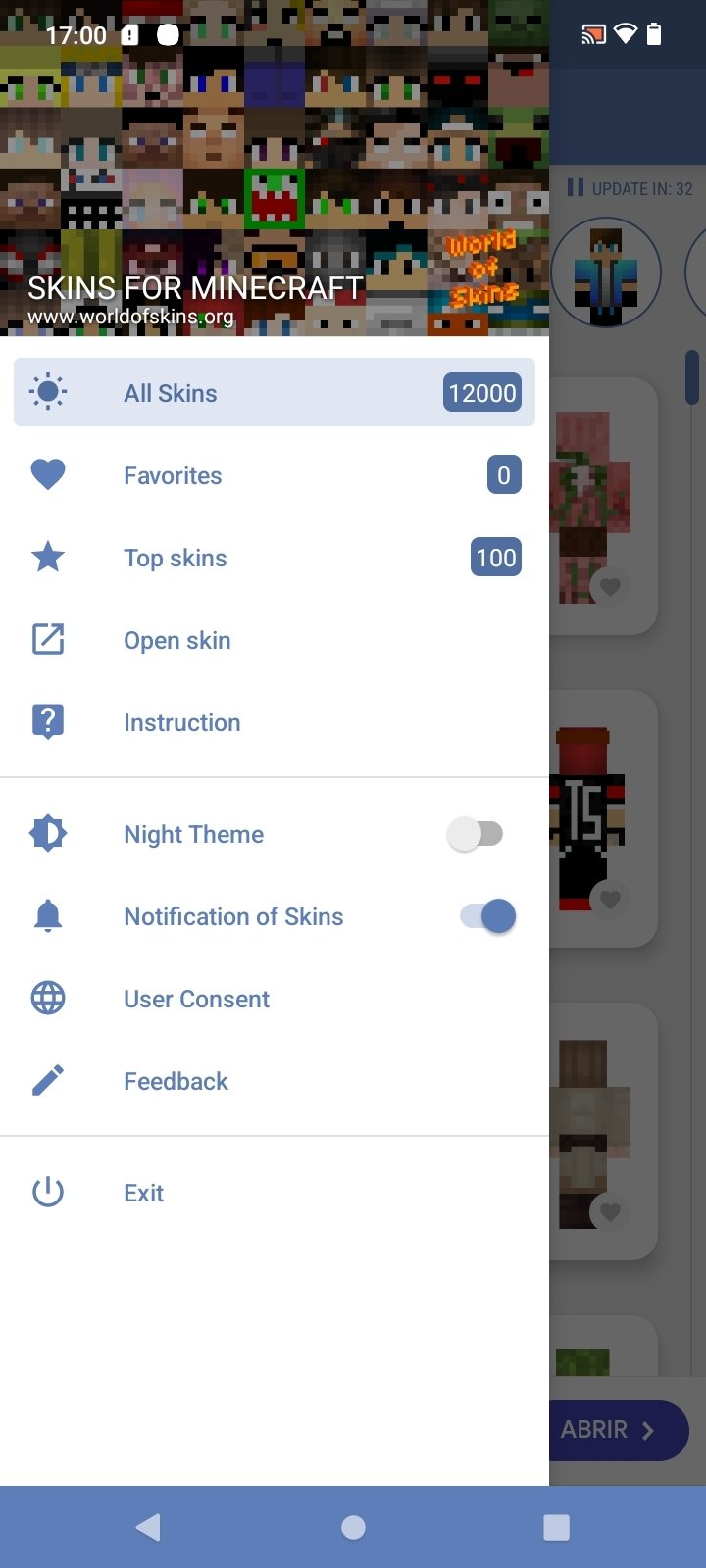Send Feedback to the developers
Screen dimensions: 706x1568
click(x=275, y=1081)
